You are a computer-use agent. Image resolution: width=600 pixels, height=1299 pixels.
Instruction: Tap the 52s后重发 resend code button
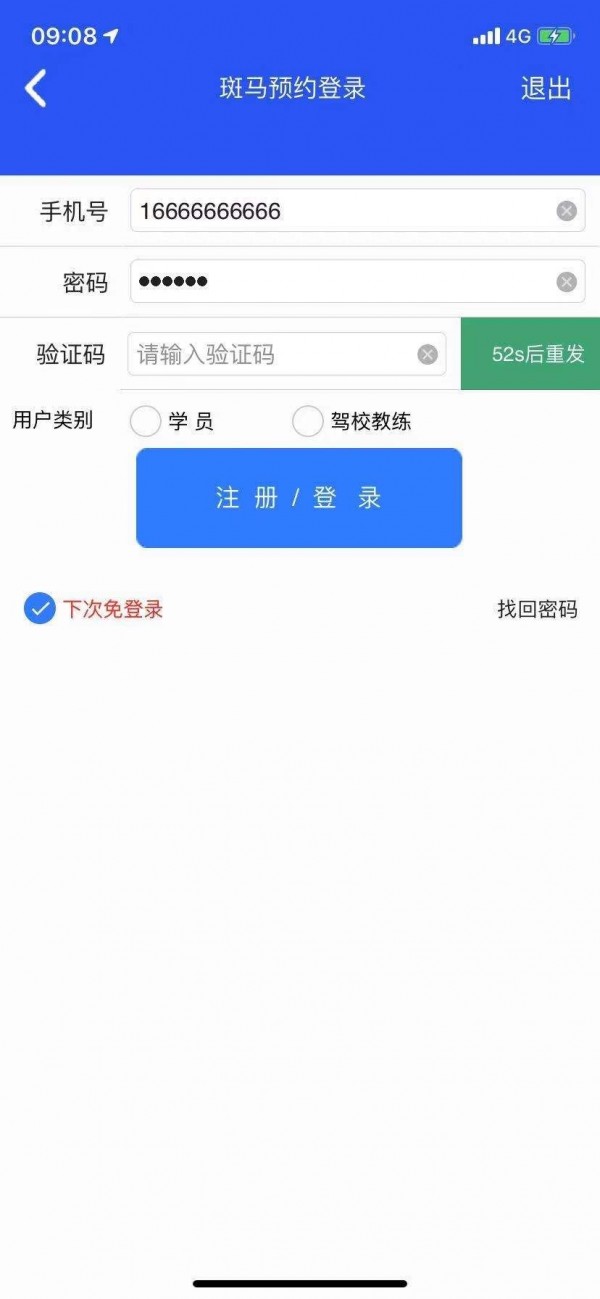531,354
